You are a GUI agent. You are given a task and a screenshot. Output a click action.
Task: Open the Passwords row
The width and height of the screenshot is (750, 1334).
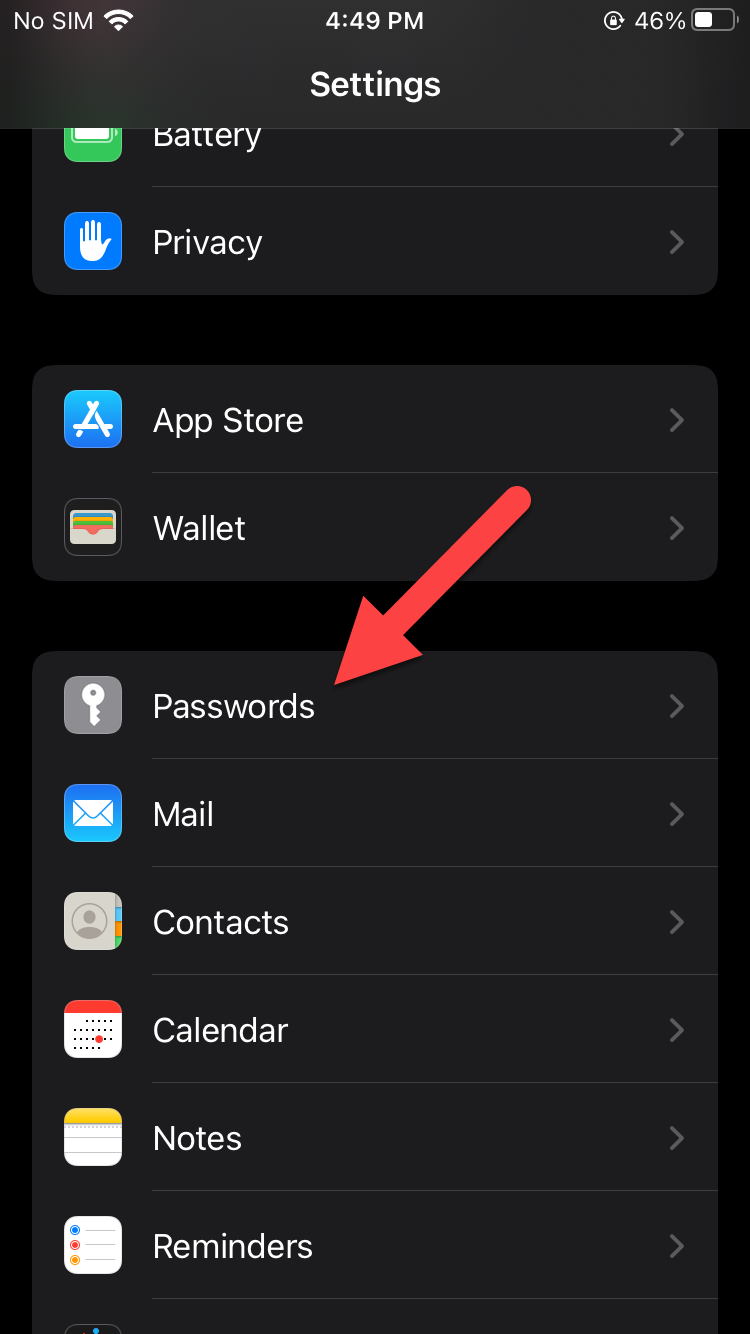point(375,706)
